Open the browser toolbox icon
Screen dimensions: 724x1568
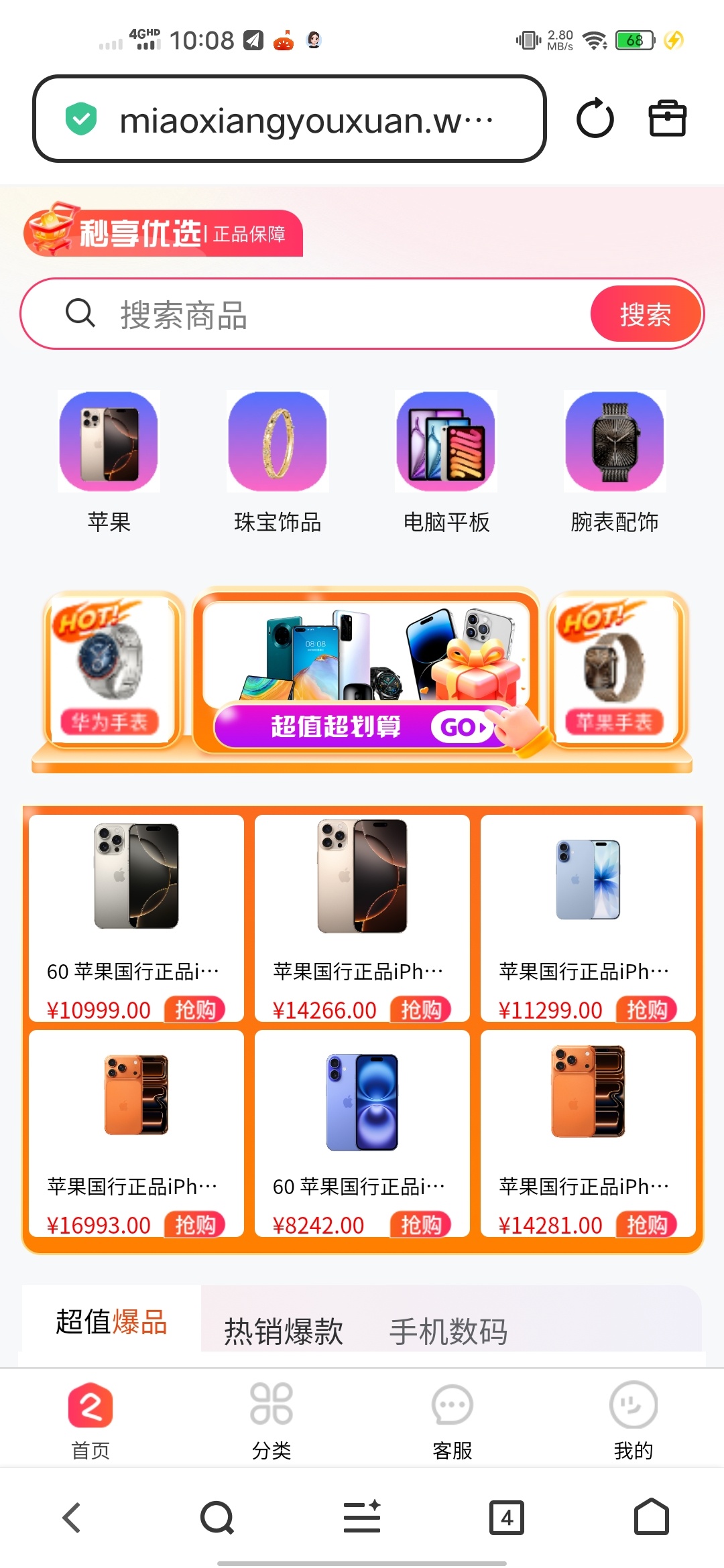click(668, 119)
